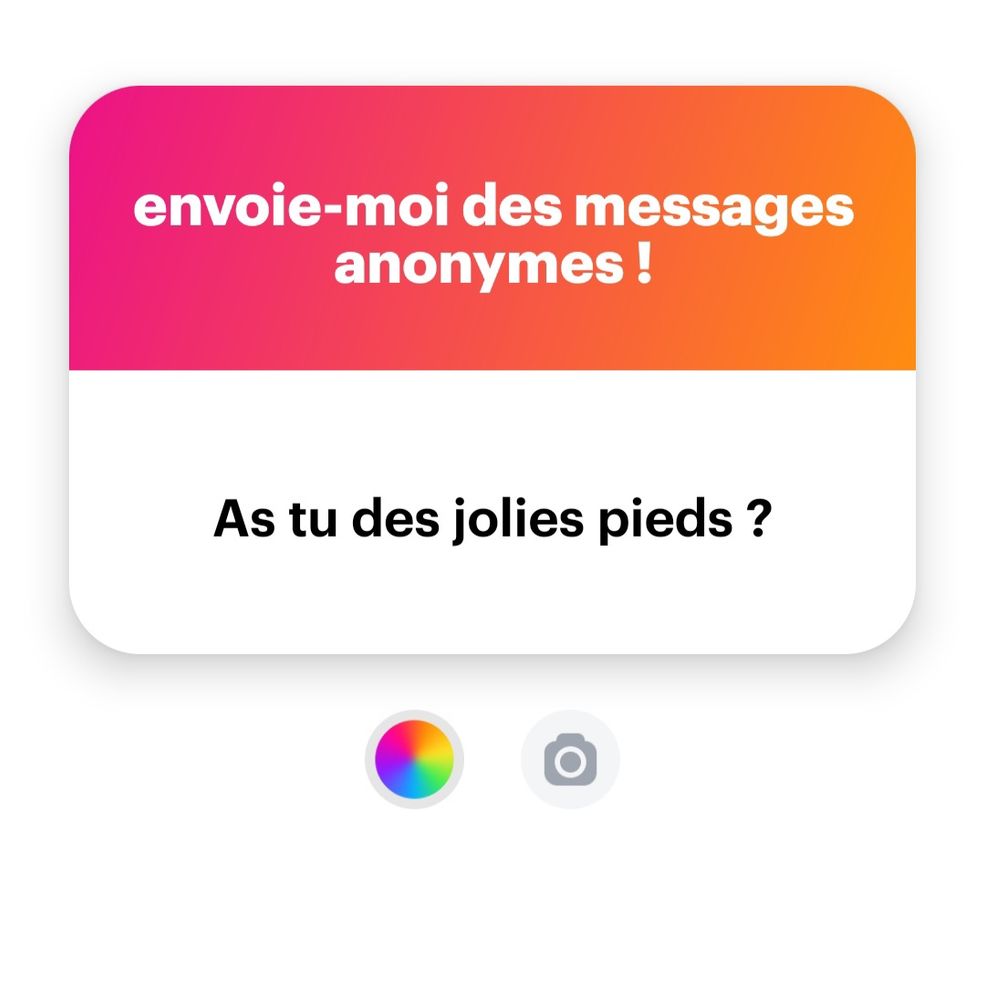Viewport: 985px width, 1000px height.
Task: Open the camera to add a photo
Action: (570, 760)
